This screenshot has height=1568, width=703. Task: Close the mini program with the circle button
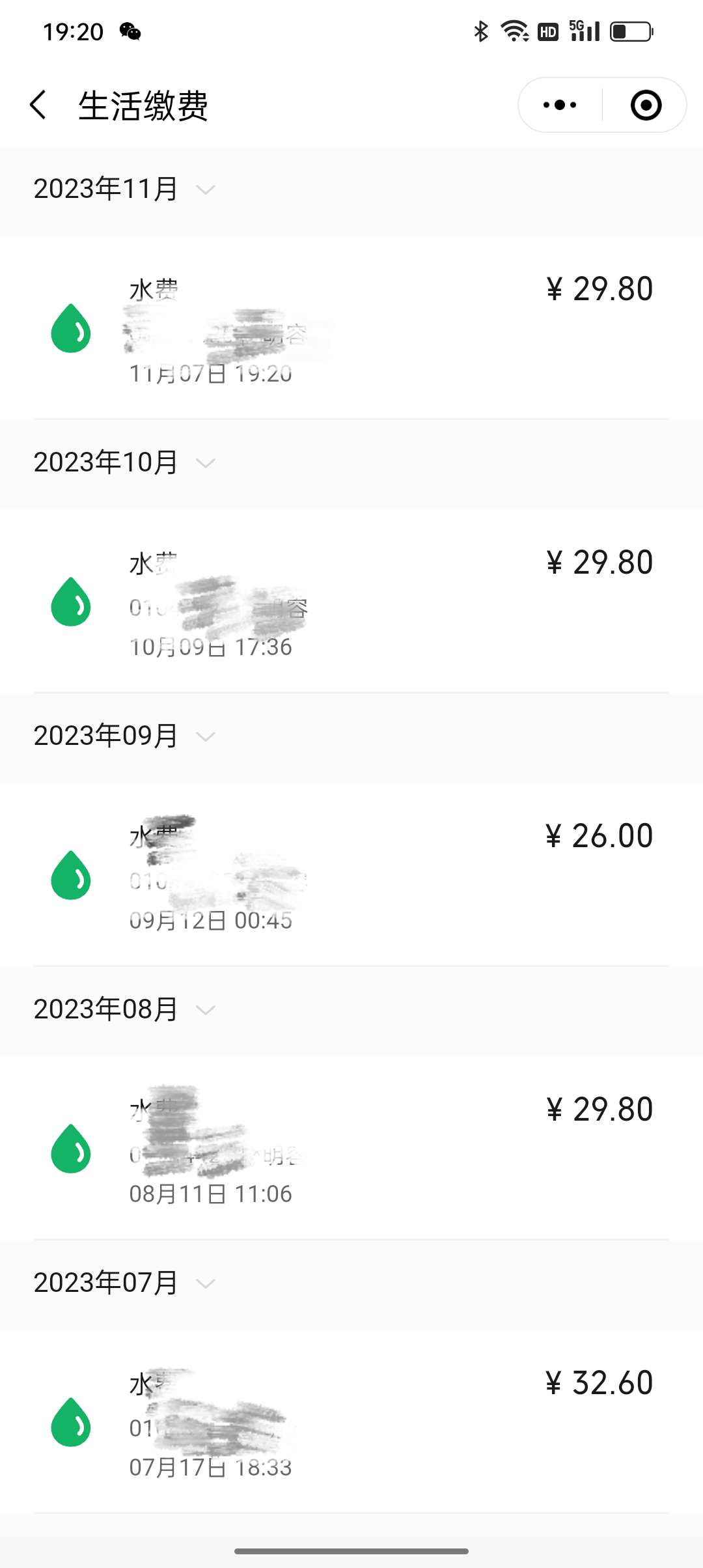(646, 105)
